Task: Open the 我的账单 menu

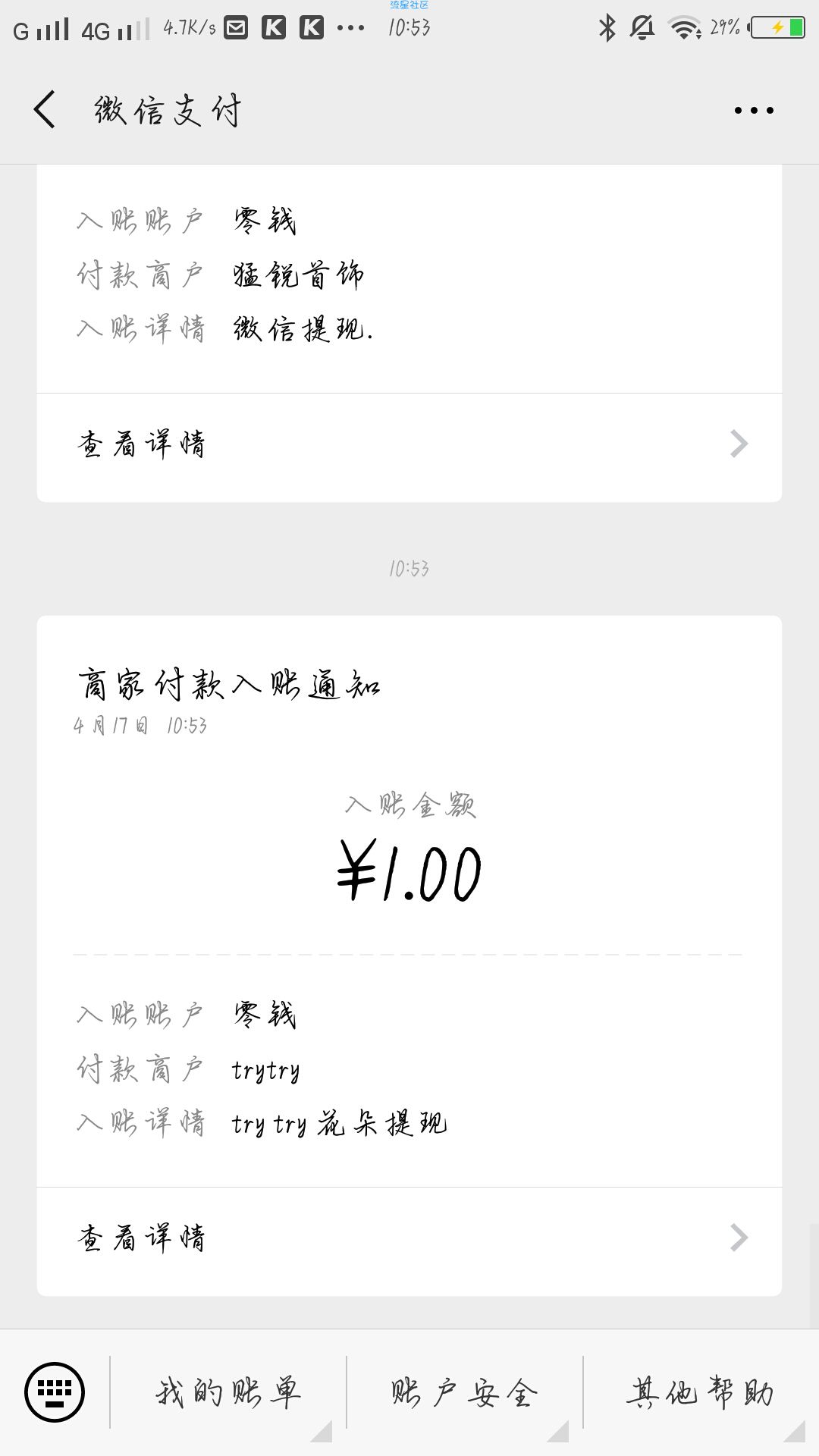Action: pyautogui.click(x=228, y=1393)
